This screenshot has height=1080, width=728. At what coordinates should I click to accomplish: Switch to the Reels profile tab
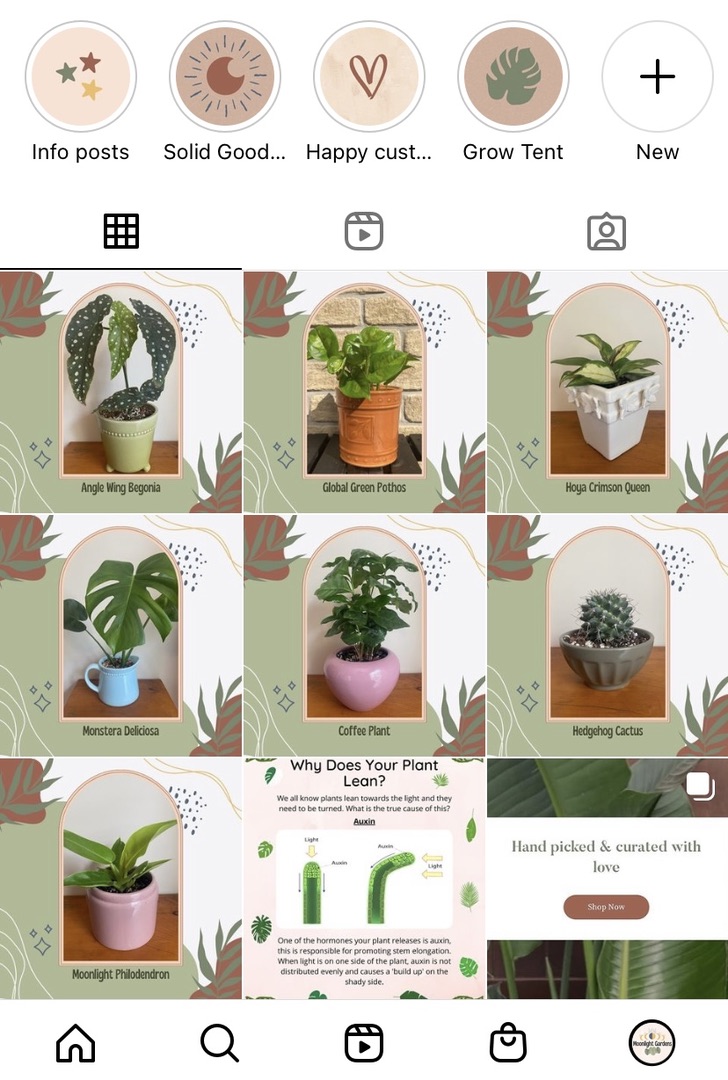[x=364, y=232]
